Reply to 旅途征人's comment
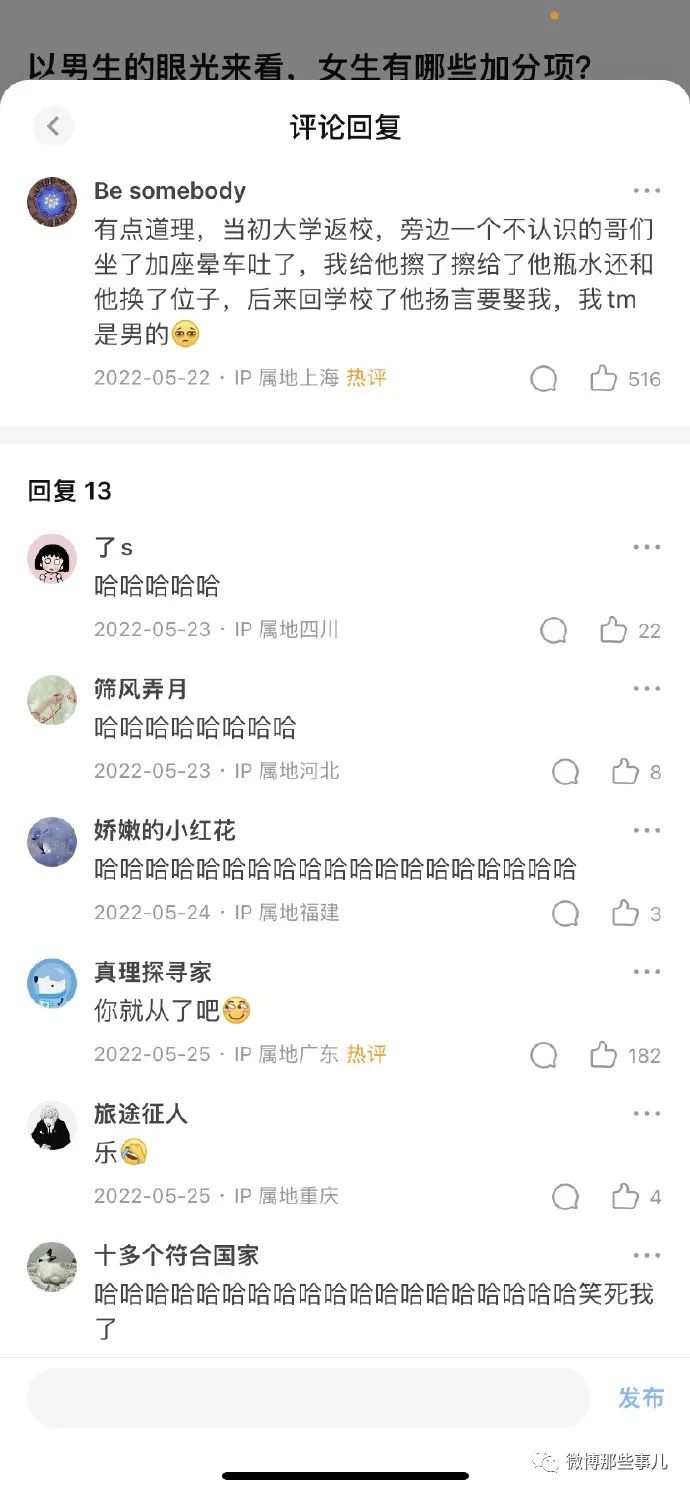The height and width of the screenshot is (1493, 690). pos(565,1196)
